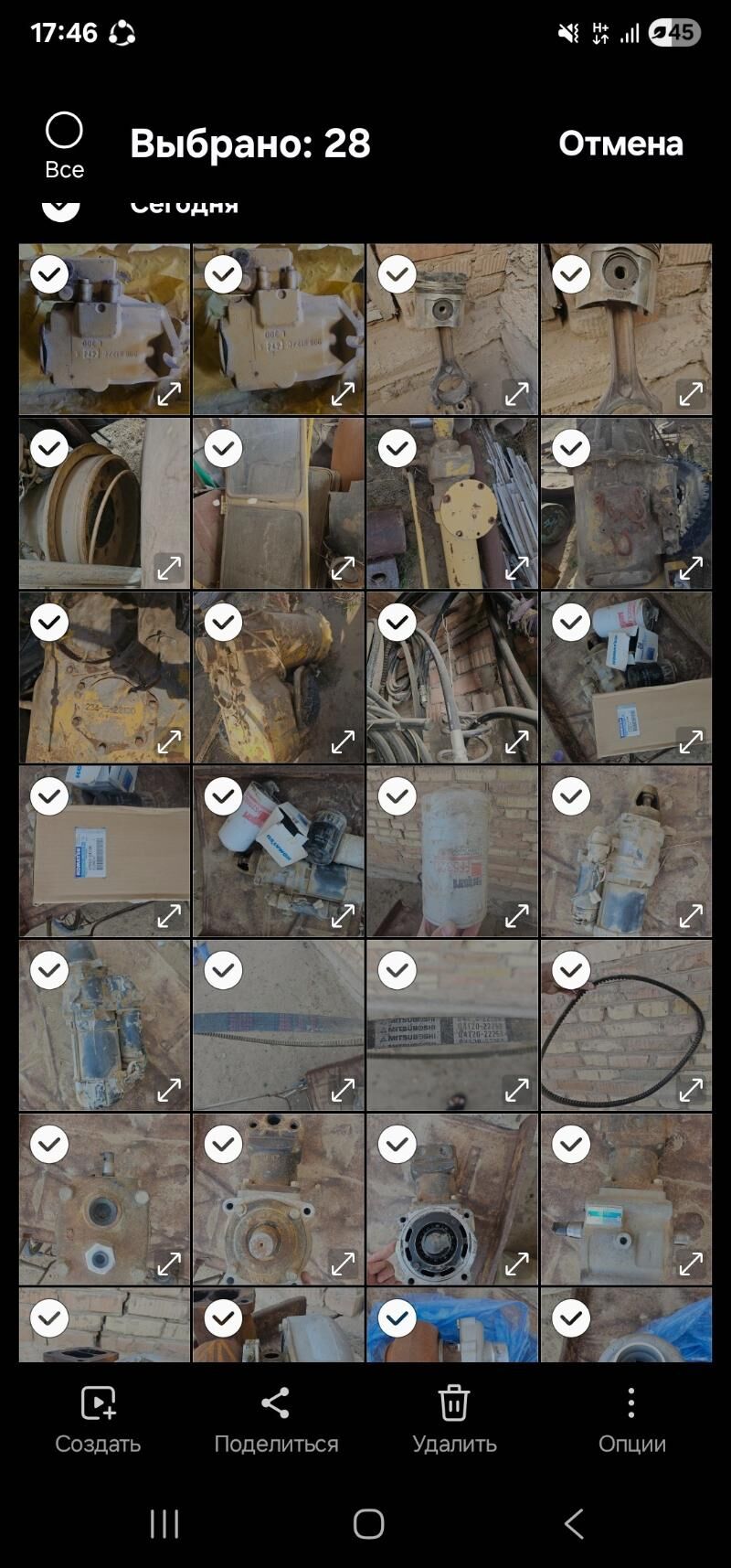Image resolution: width=731 pixels, height=1568 pixels.
Task: Uncheck the black belt loop photo
Action: point(571,970)
